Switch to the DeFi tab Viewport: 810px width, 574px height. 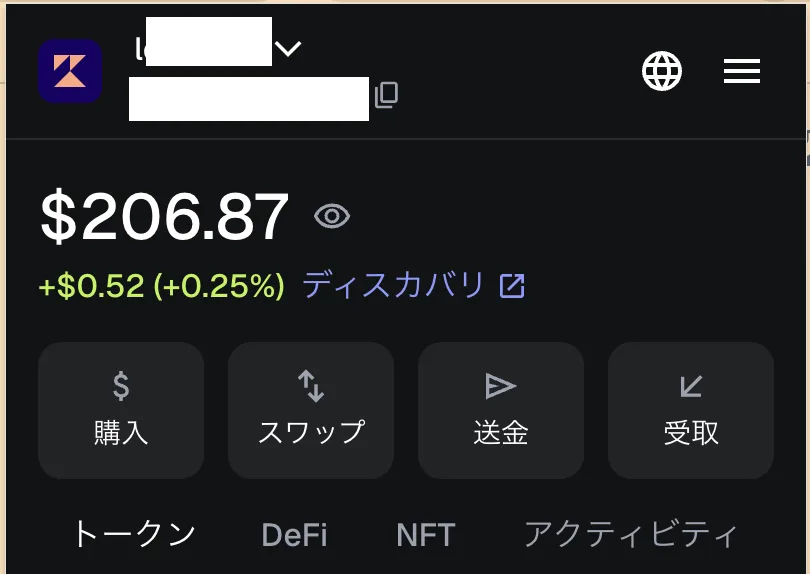pyautogui.click(x=294, y=534)
